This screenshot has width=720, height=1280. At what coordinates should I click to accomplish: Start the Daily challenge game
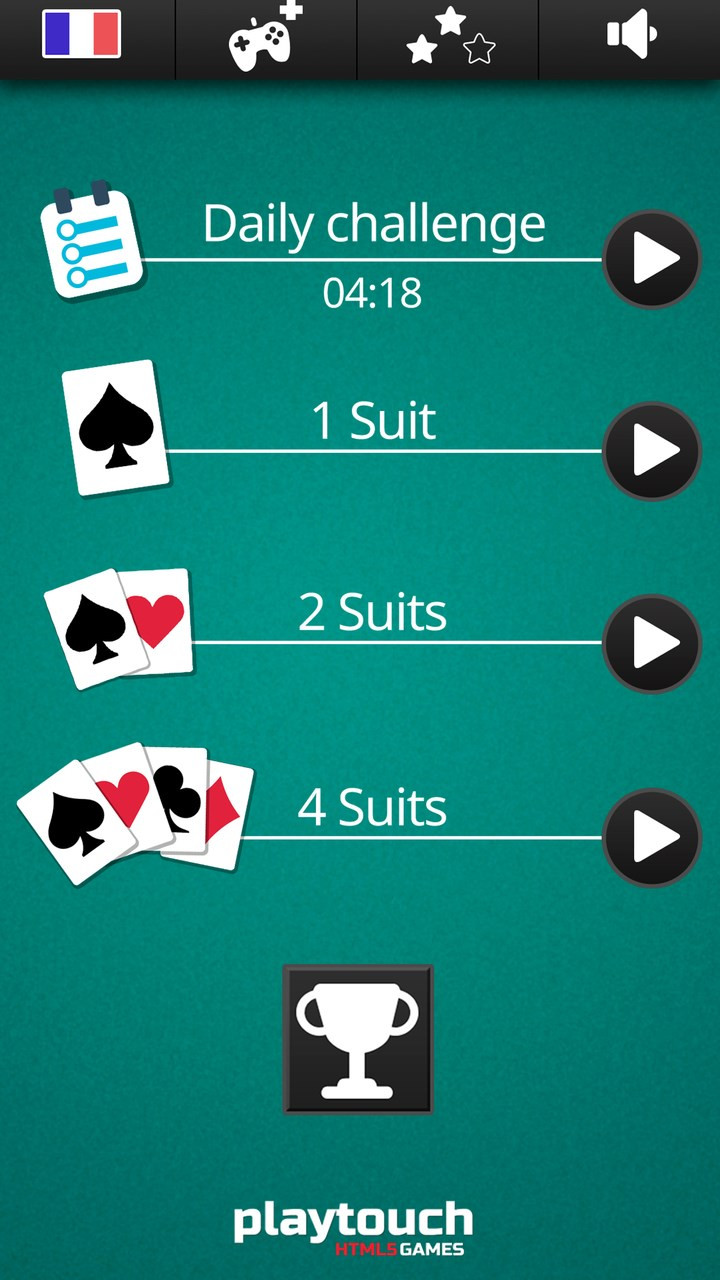click(x=652, y=259)
